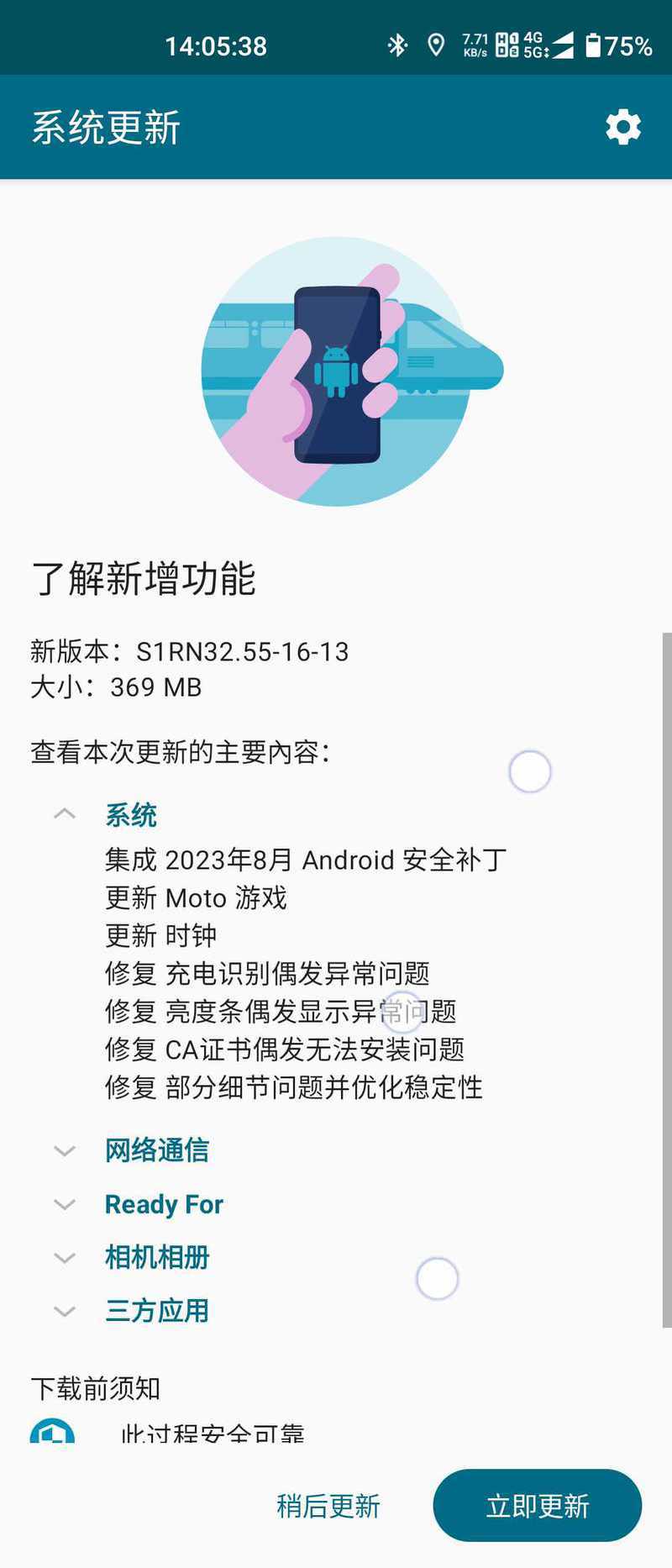
Task: Expand the 网络通信 section
Action: pyautogui.click(x=156, y=1150)
